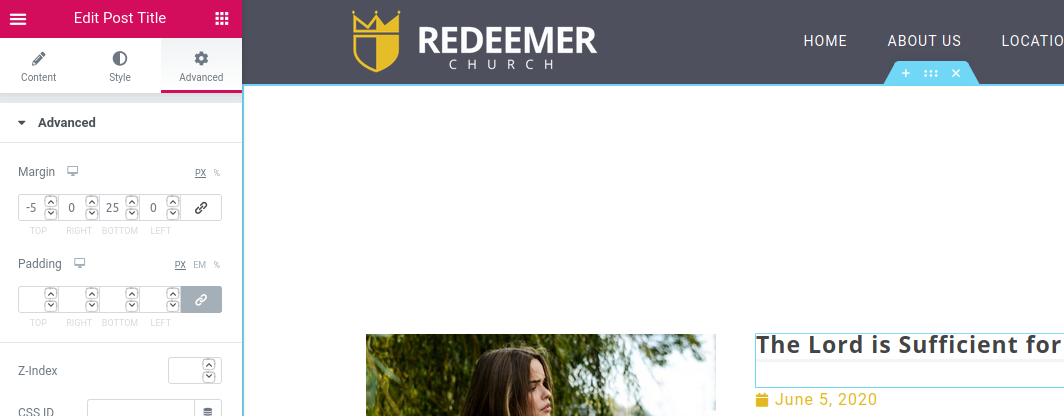Select EM unit for padding

199,265
